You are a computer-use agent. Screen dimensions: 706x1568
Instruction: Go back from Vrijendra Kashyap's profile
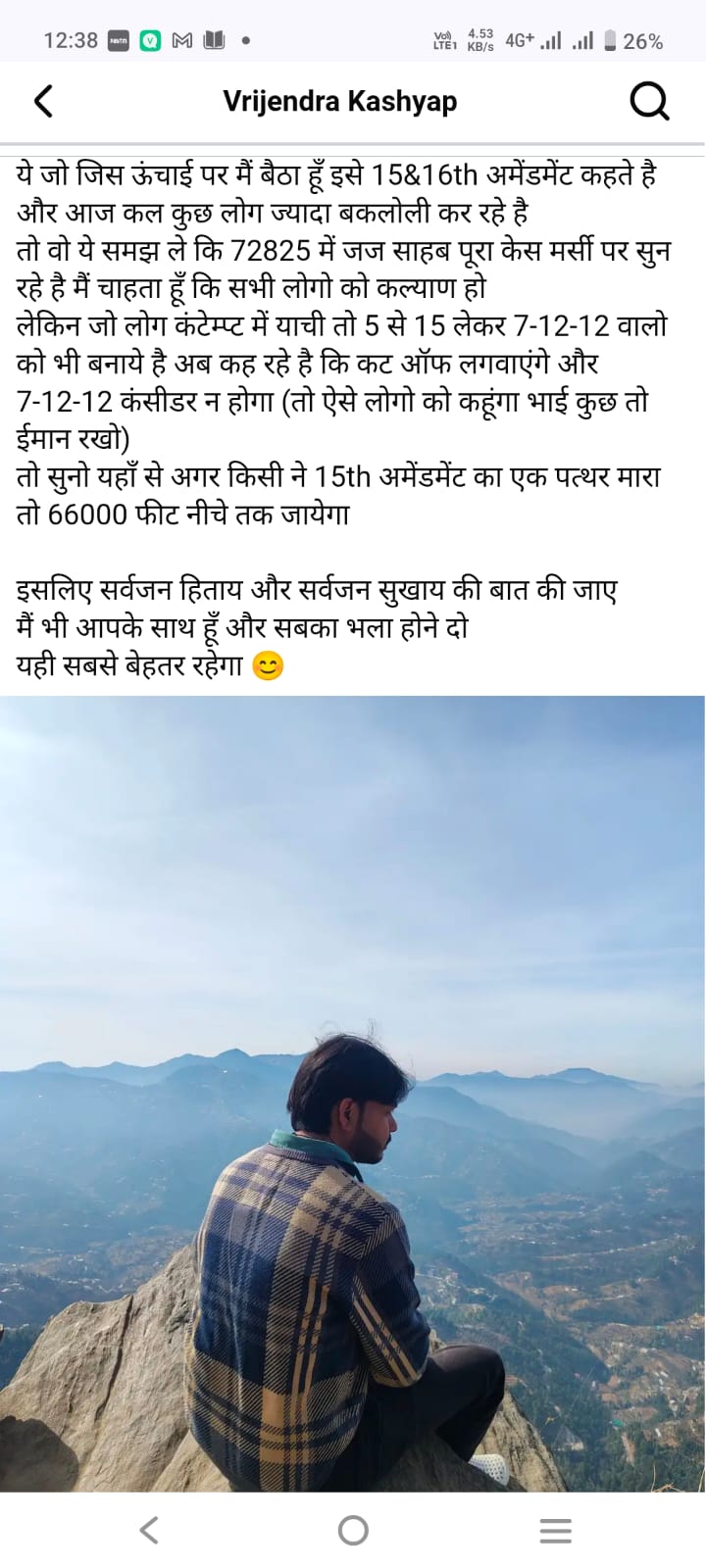pyautogui.click(x=43, y=101)
